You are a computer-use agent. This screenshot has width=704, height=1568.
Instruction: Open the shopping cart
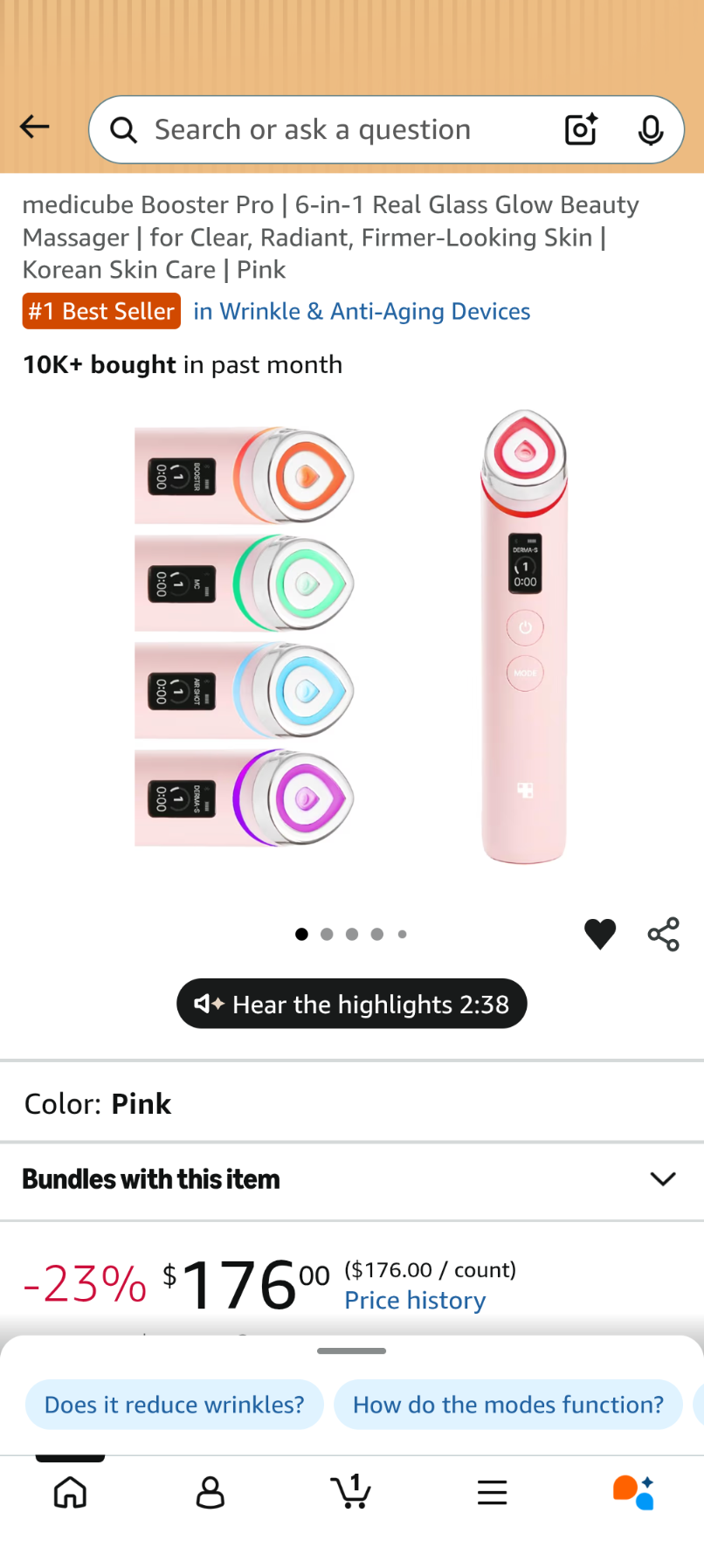[x=351, y=1492]
